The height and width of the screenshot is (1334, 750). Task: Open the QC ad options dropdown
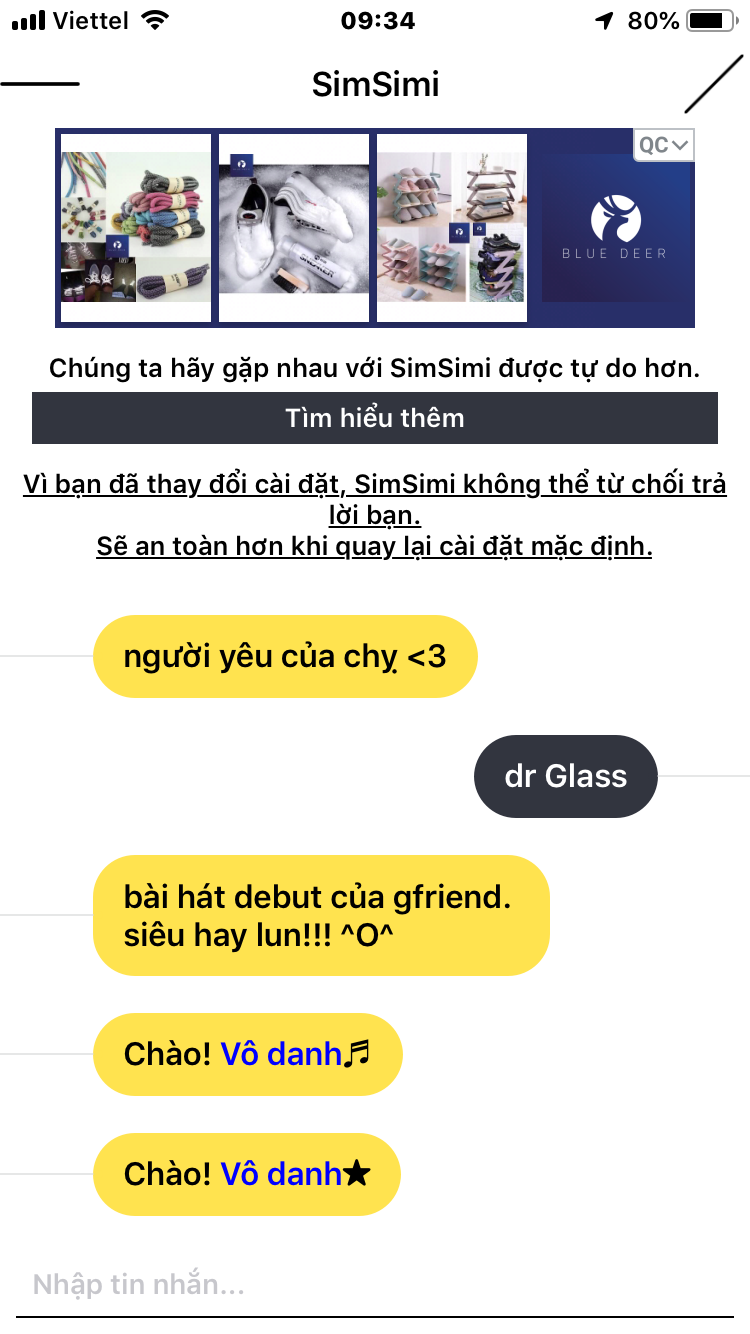pyautogui.click(x=664, y=145)
